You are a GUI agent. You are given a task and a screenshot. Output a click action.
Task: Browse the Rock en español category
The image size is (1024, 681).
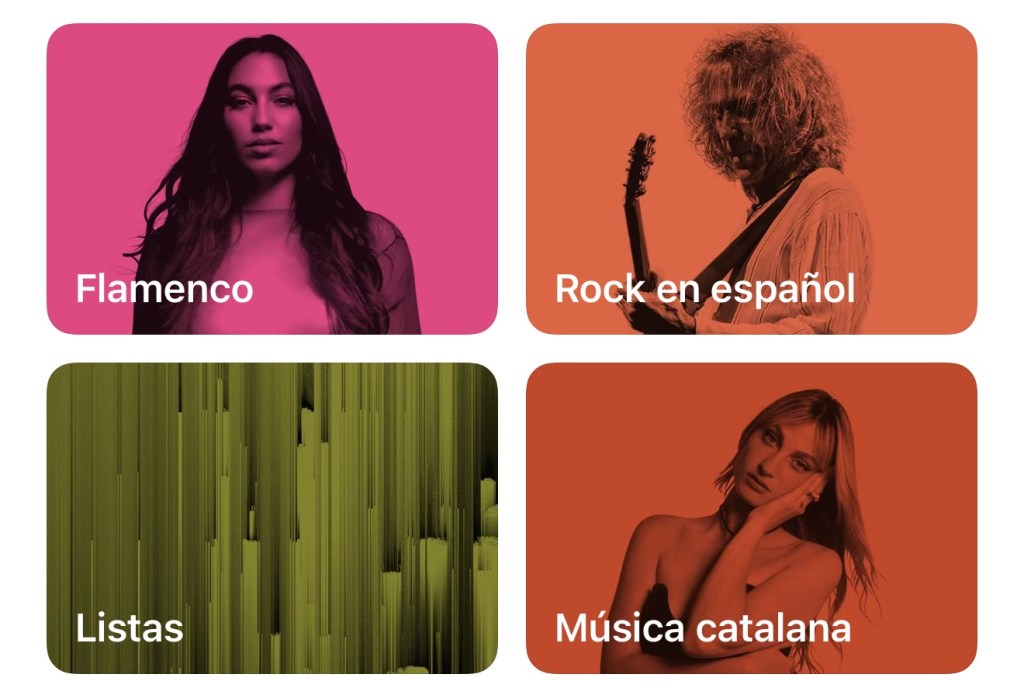751,179
